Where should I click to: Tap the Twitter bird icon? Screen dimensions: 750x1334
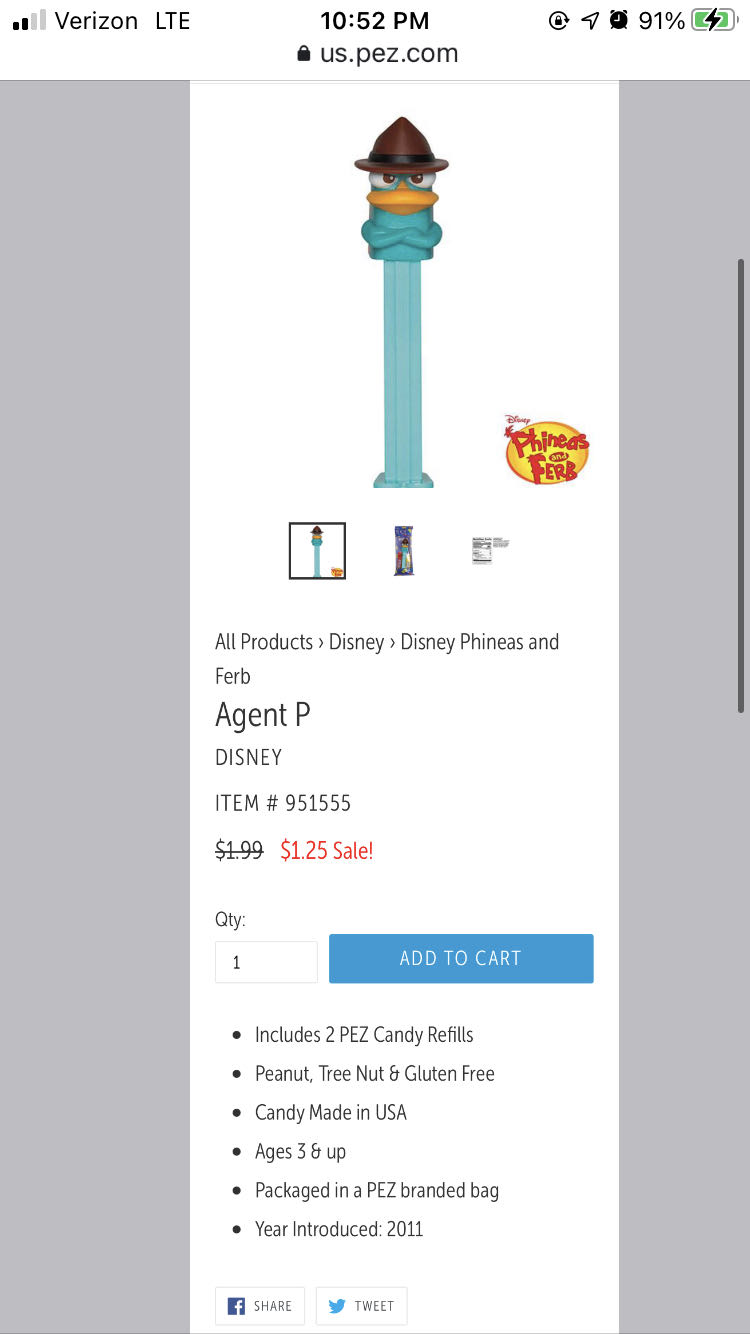point(340,1306)
